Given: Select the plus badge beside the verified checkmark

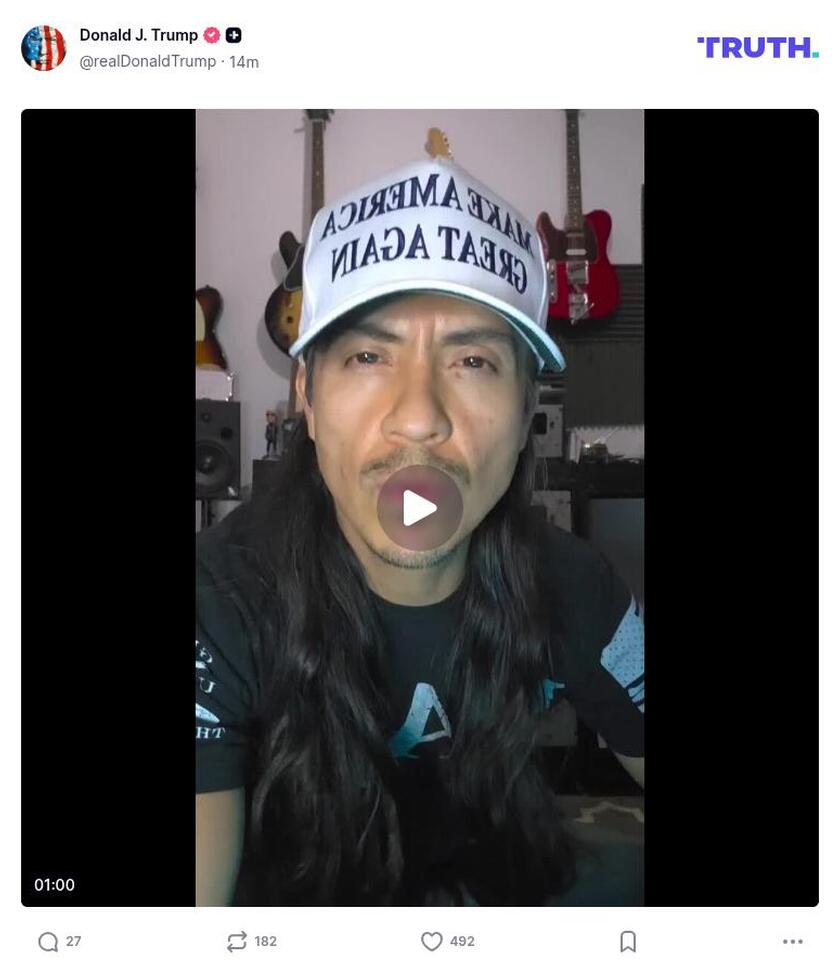Looking at the screenshot, I should (x=231, y=33).
